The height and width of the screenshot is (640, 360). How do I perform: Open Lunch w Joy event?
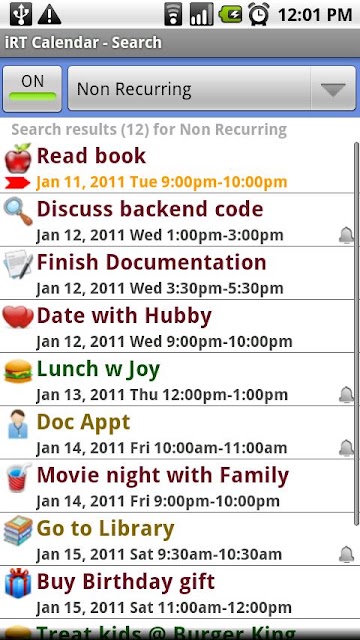[177, 380]
